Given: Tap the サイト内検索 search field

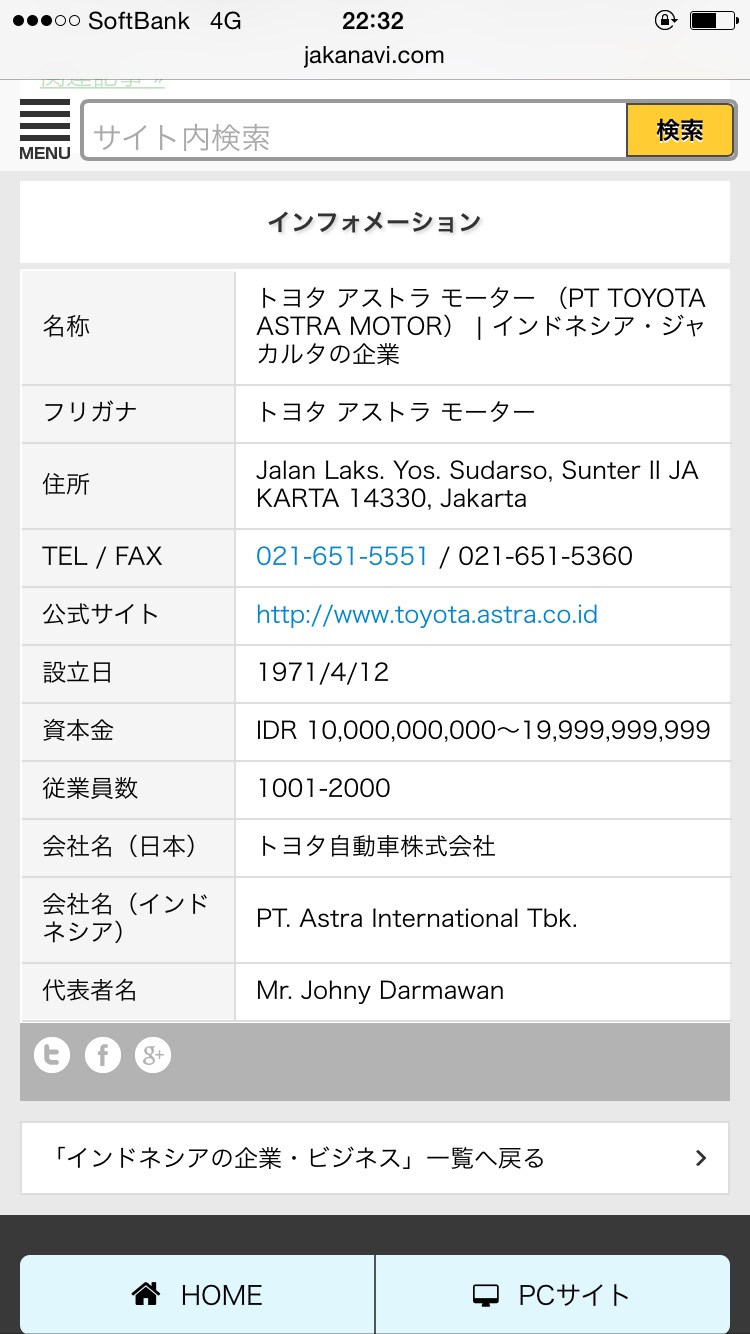Looking at the screenshot, I should point(354,131).
